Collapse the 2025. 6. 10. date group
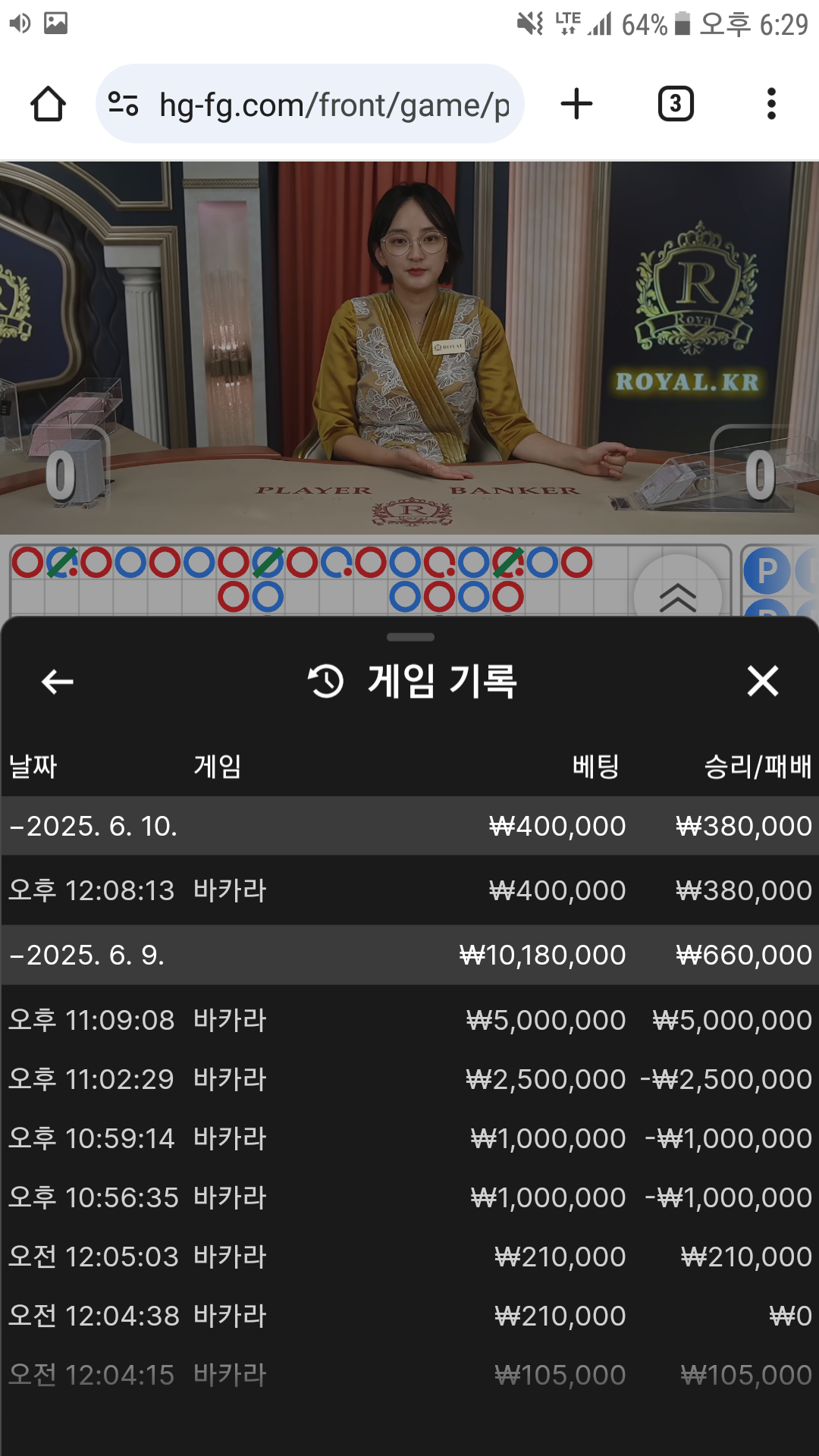 pos(94,826)
